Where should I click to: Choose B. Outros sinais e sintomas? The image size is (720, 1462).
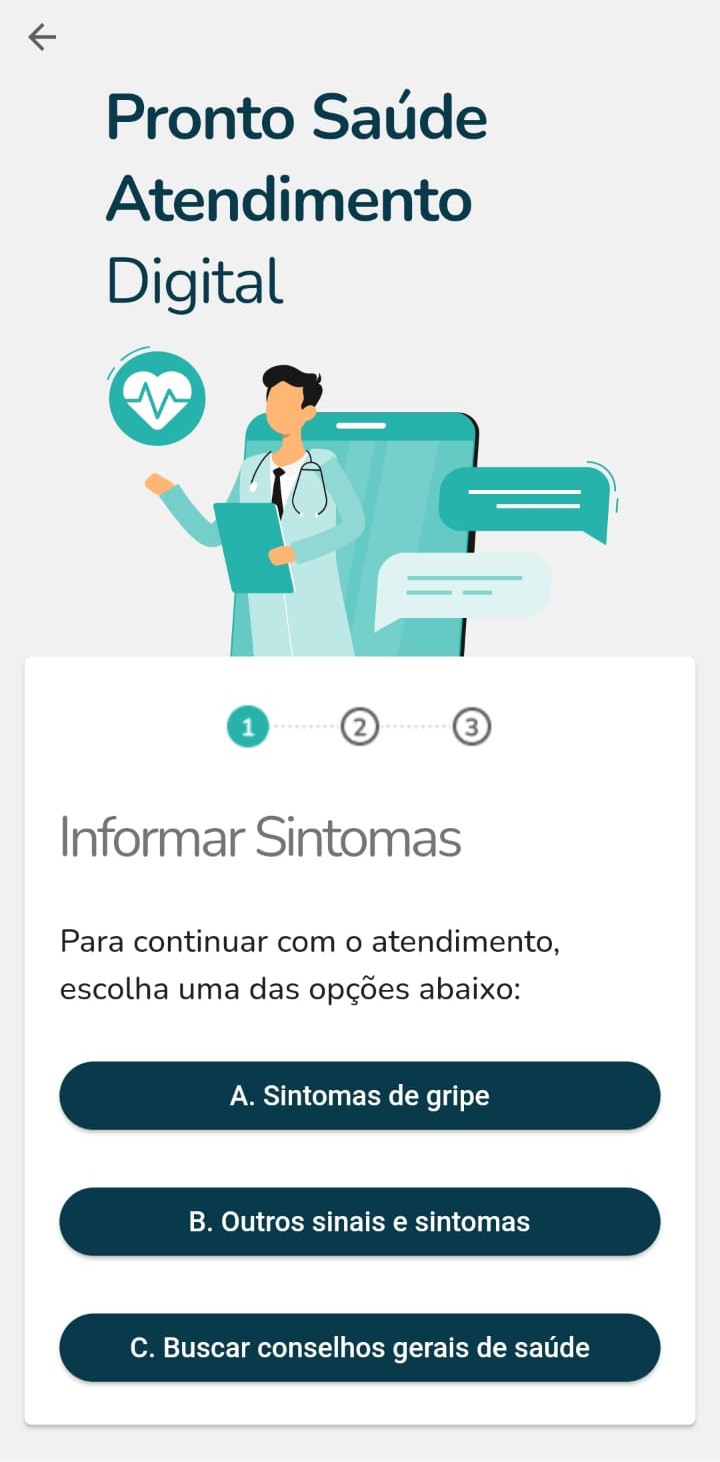point(360,1221)
